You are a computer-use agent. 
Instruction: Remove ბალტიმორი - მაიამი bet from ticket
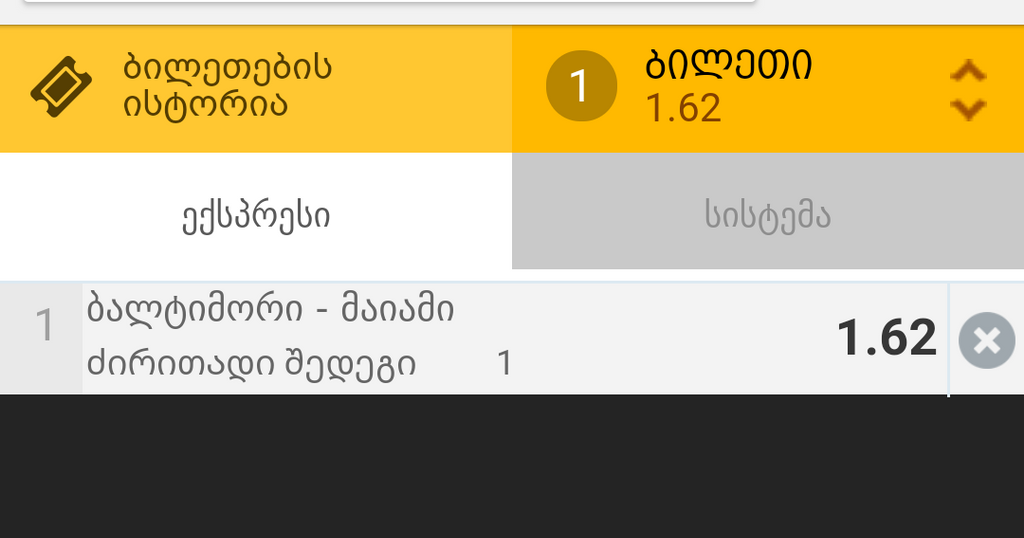coord(986,341)
